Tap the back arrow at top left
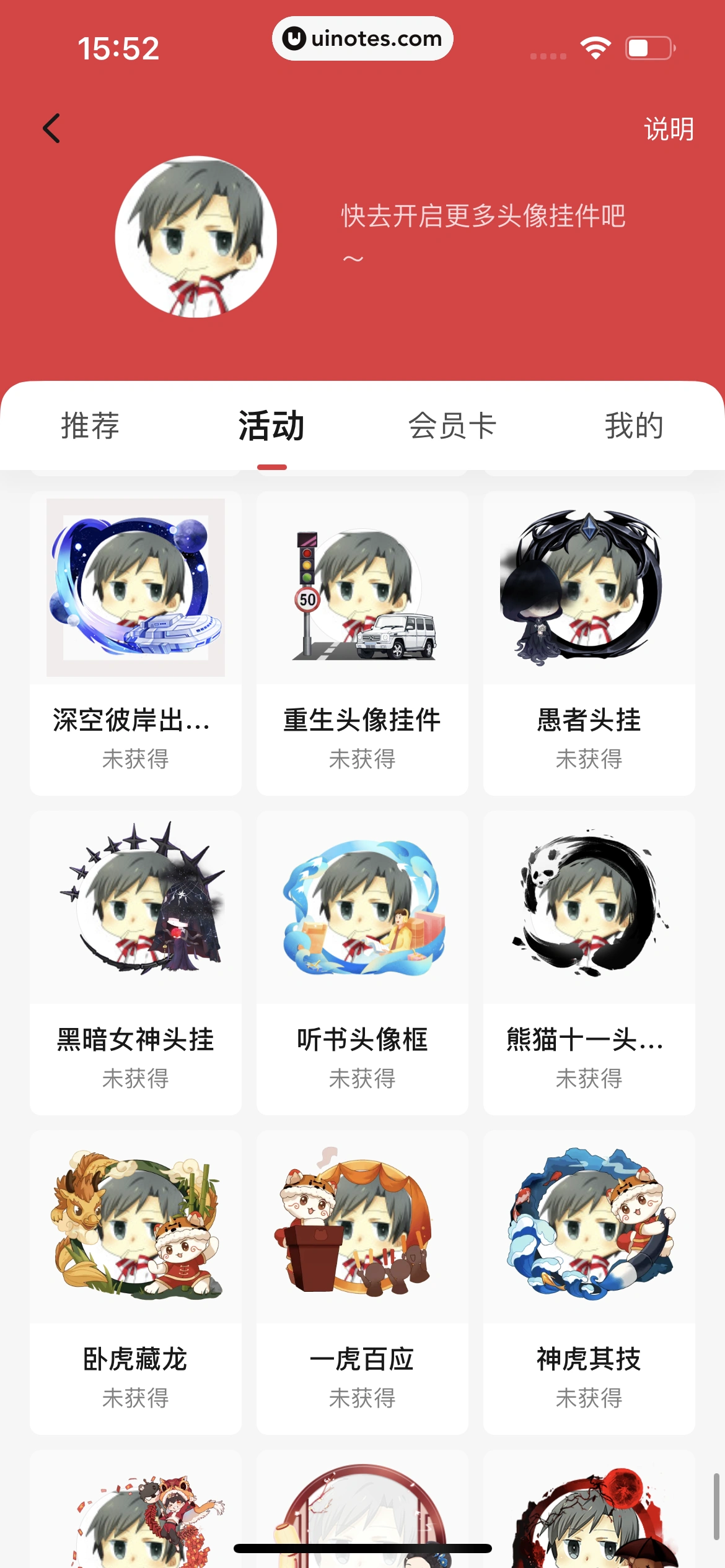 click(52, 128)
